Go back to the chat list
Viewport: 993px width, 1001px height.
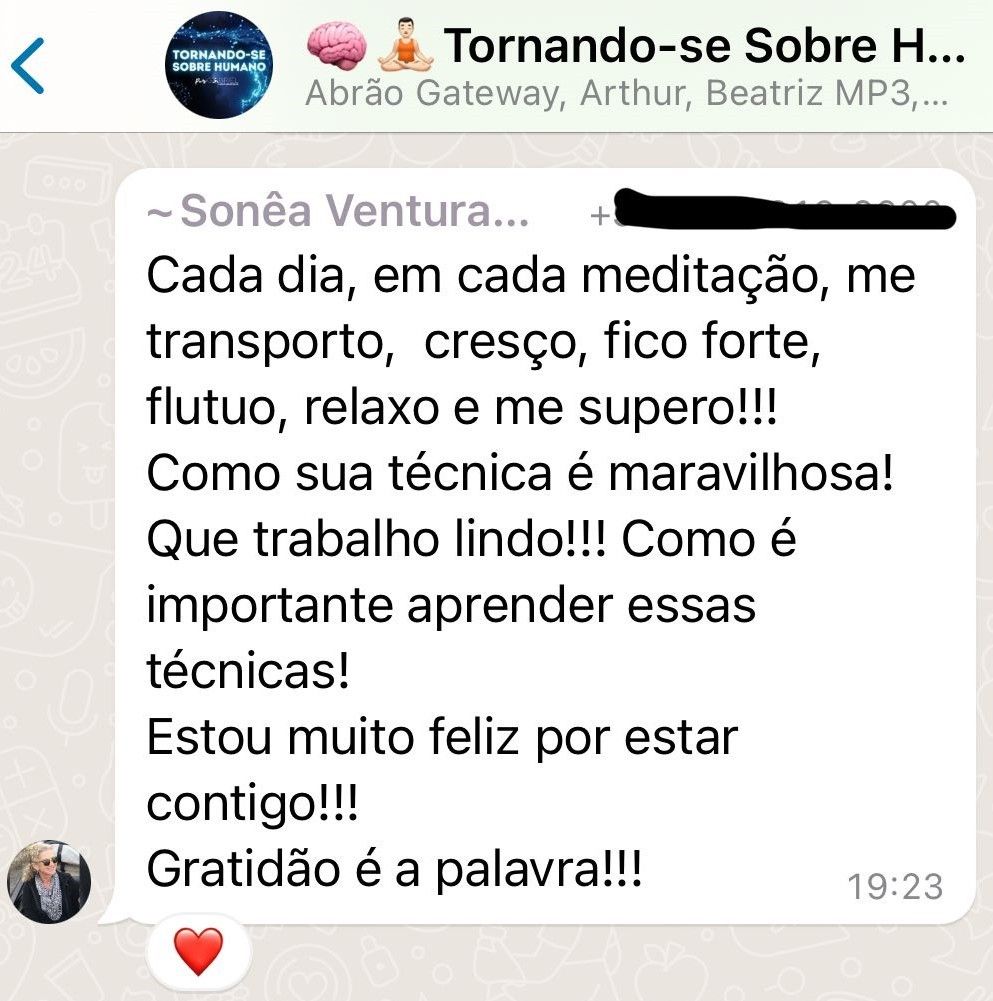[x=29, y=65]
